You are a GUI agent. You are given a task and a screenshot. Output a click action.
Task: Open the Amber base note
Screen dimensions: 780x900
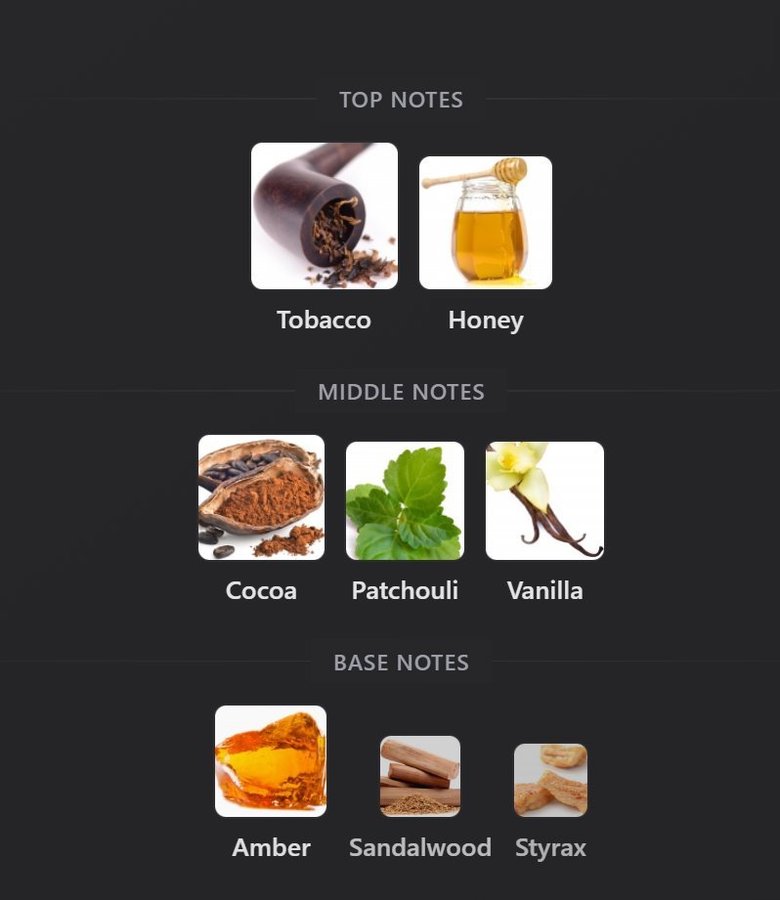(x=271, y=761)
